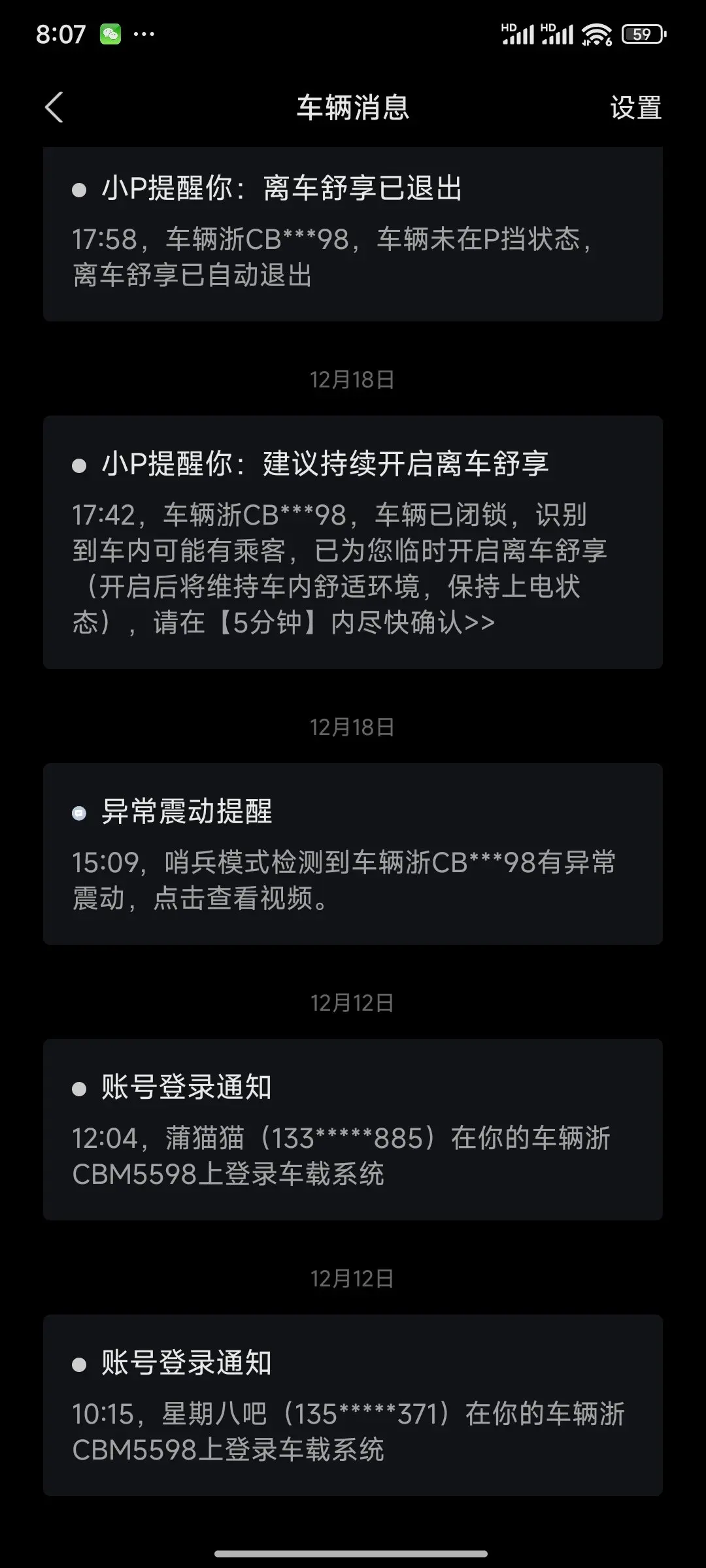Screen dimensions: 706x1568
Task: Open the 蒲猫猫 account login notification
Action: tap(353, 1129)
